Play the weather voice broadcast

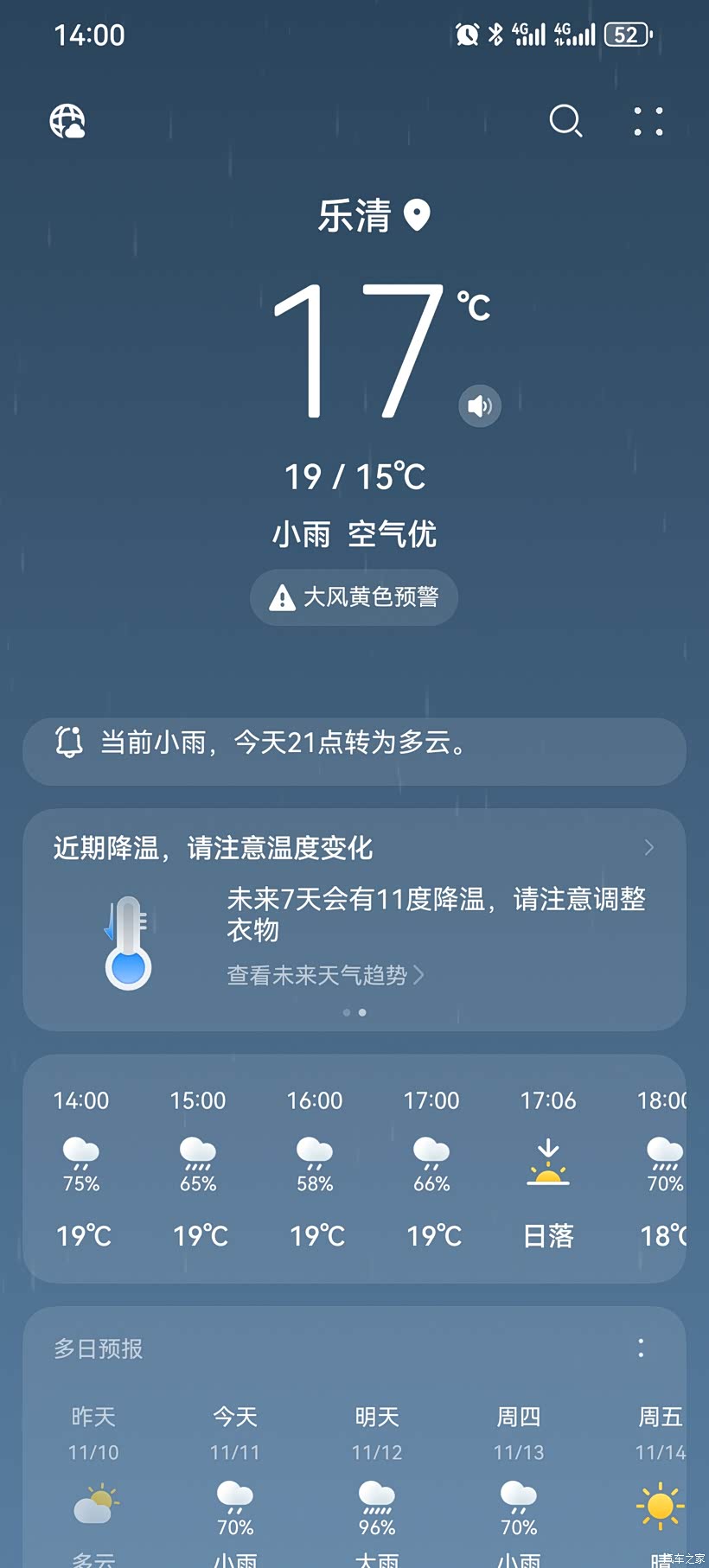[480, 405]
